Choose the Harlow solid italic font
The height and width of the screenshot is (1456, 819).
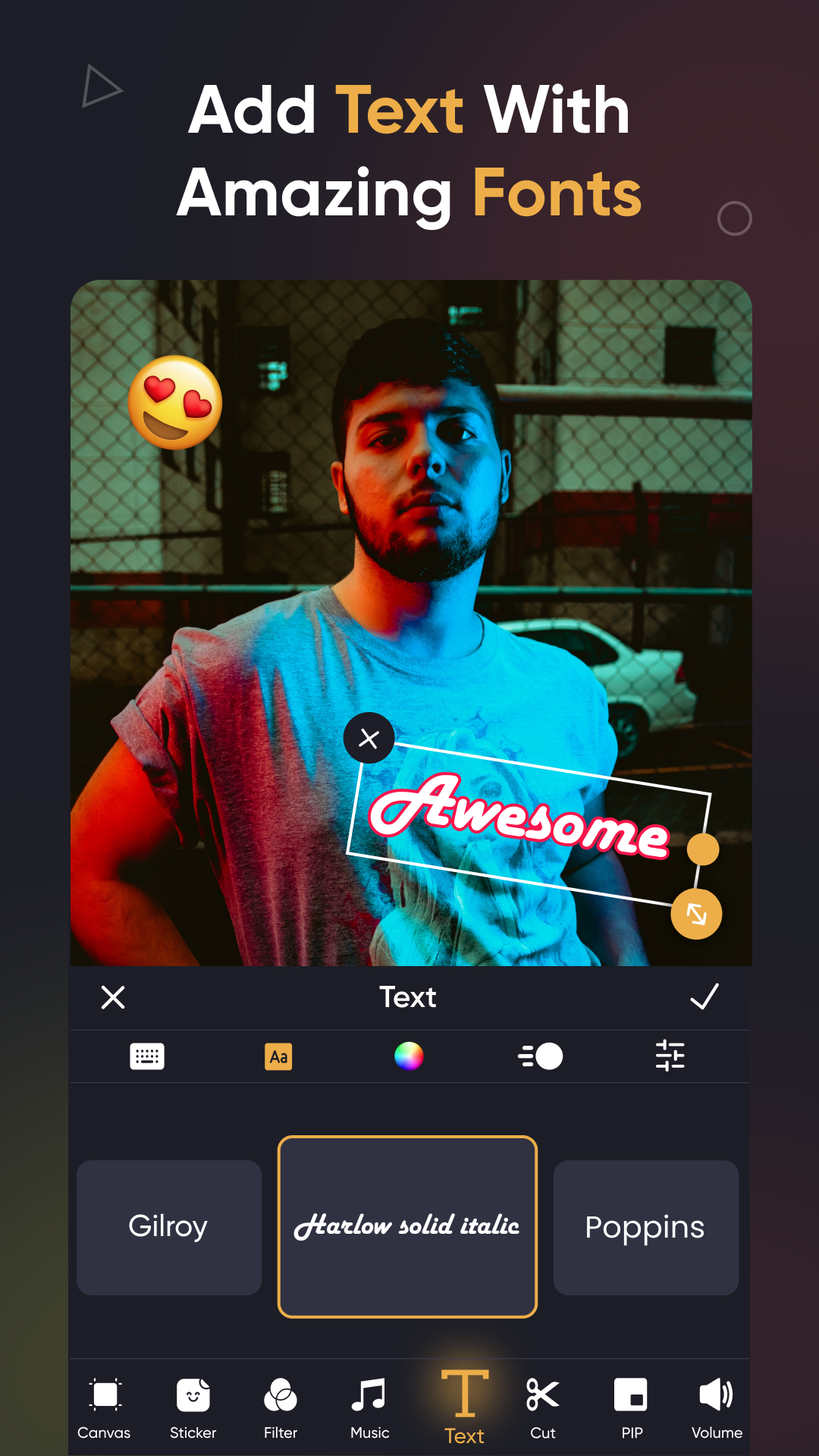coord(408,1227)
